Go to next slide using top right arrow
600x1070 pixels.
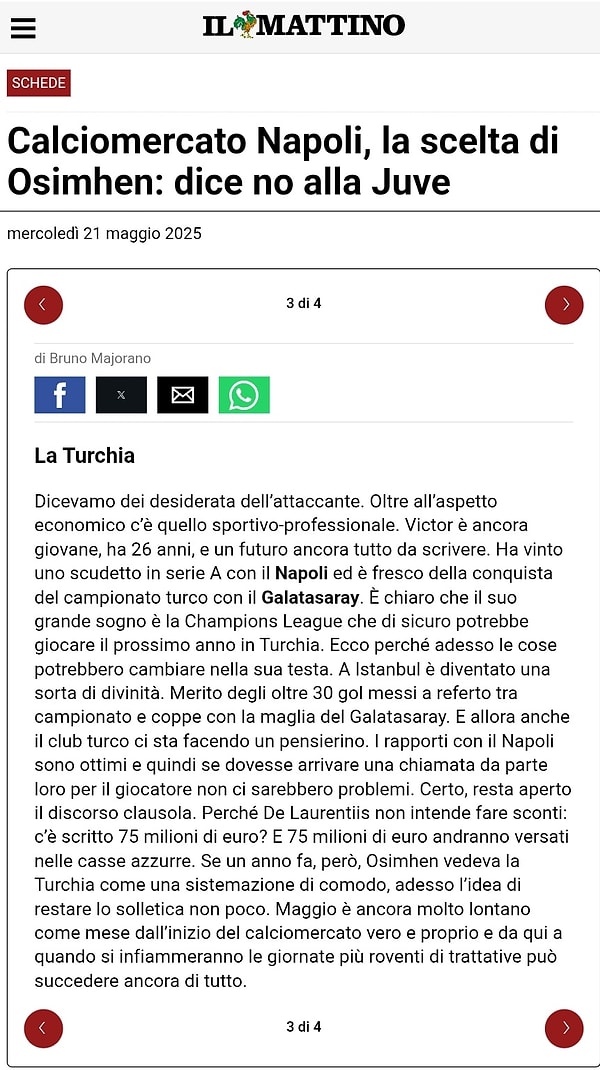(x=564, y=304)
